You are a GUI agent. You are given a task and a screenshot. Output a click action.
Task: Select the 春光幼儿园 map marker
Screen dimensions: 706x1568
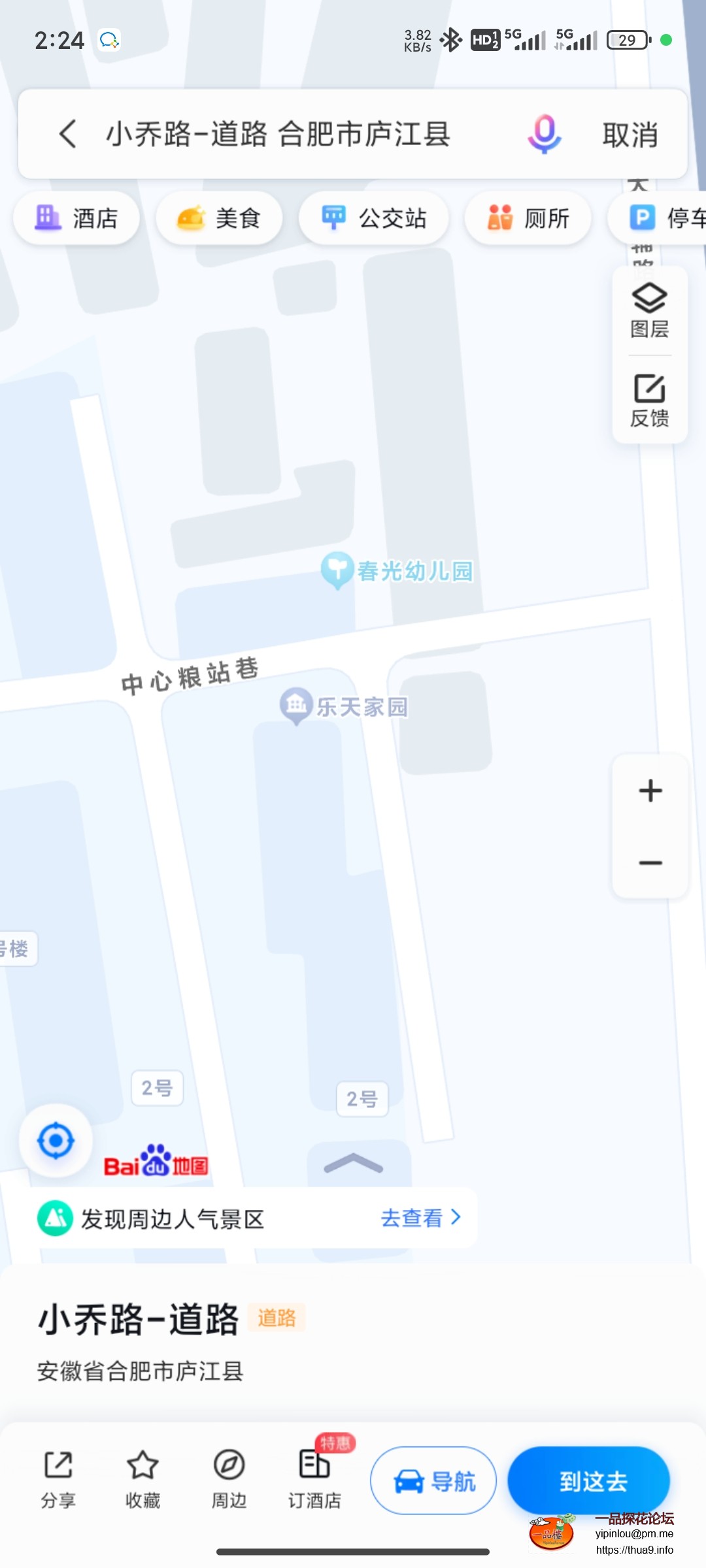[x=337, y=570]
